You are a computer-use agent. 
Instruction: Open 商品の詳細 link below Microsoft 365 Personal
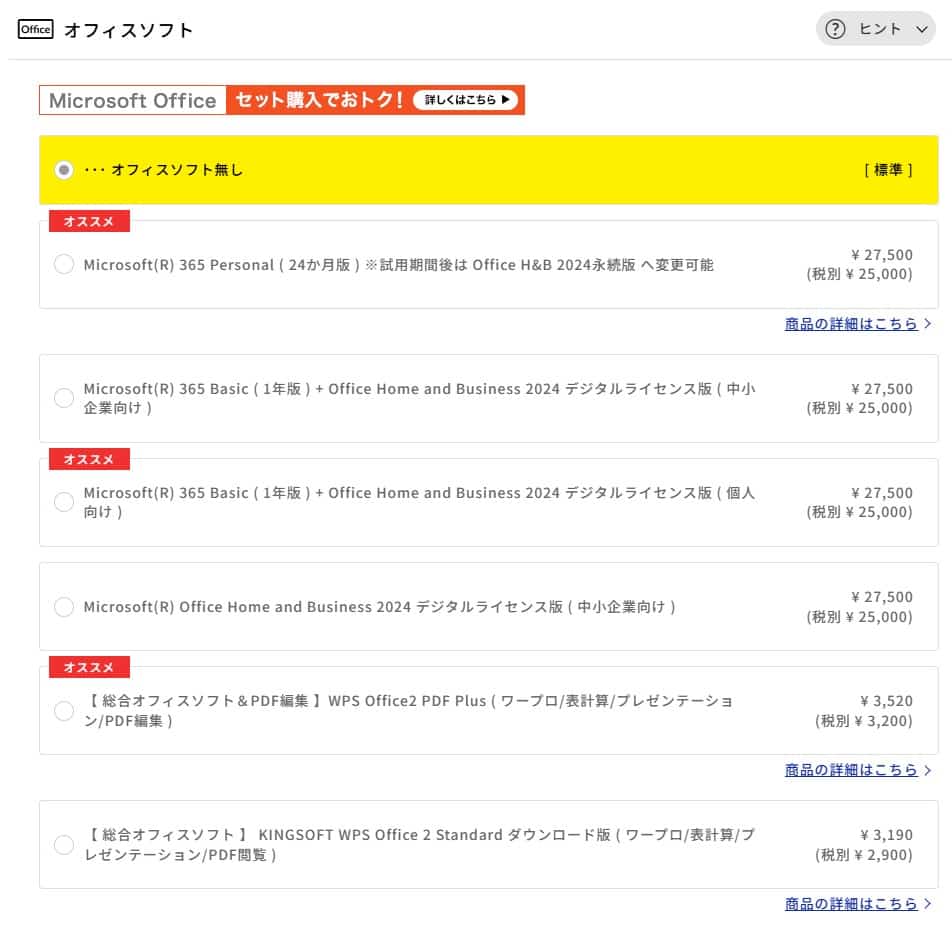click(851, 324)
